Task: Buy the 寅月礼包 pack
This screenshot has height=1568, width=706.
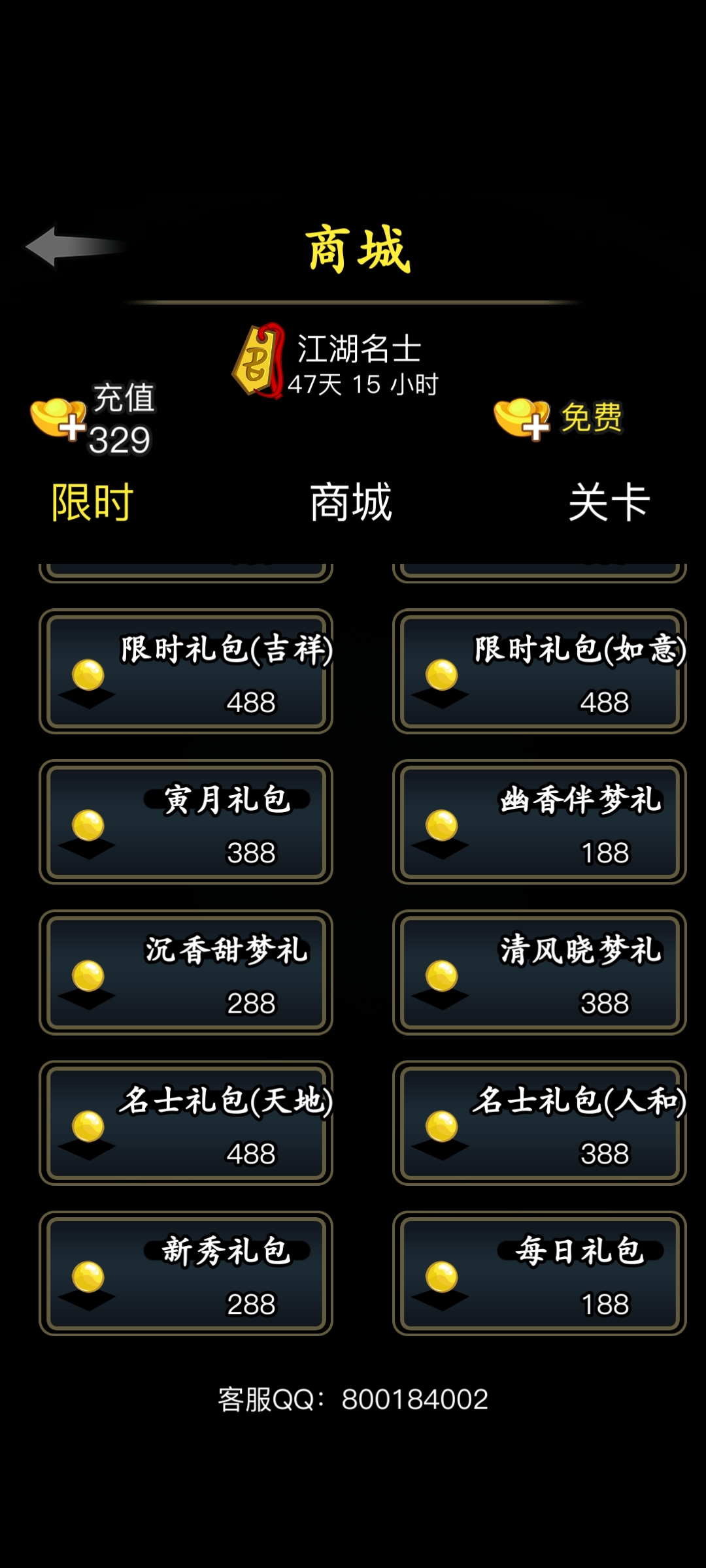Action: (186, 822)
